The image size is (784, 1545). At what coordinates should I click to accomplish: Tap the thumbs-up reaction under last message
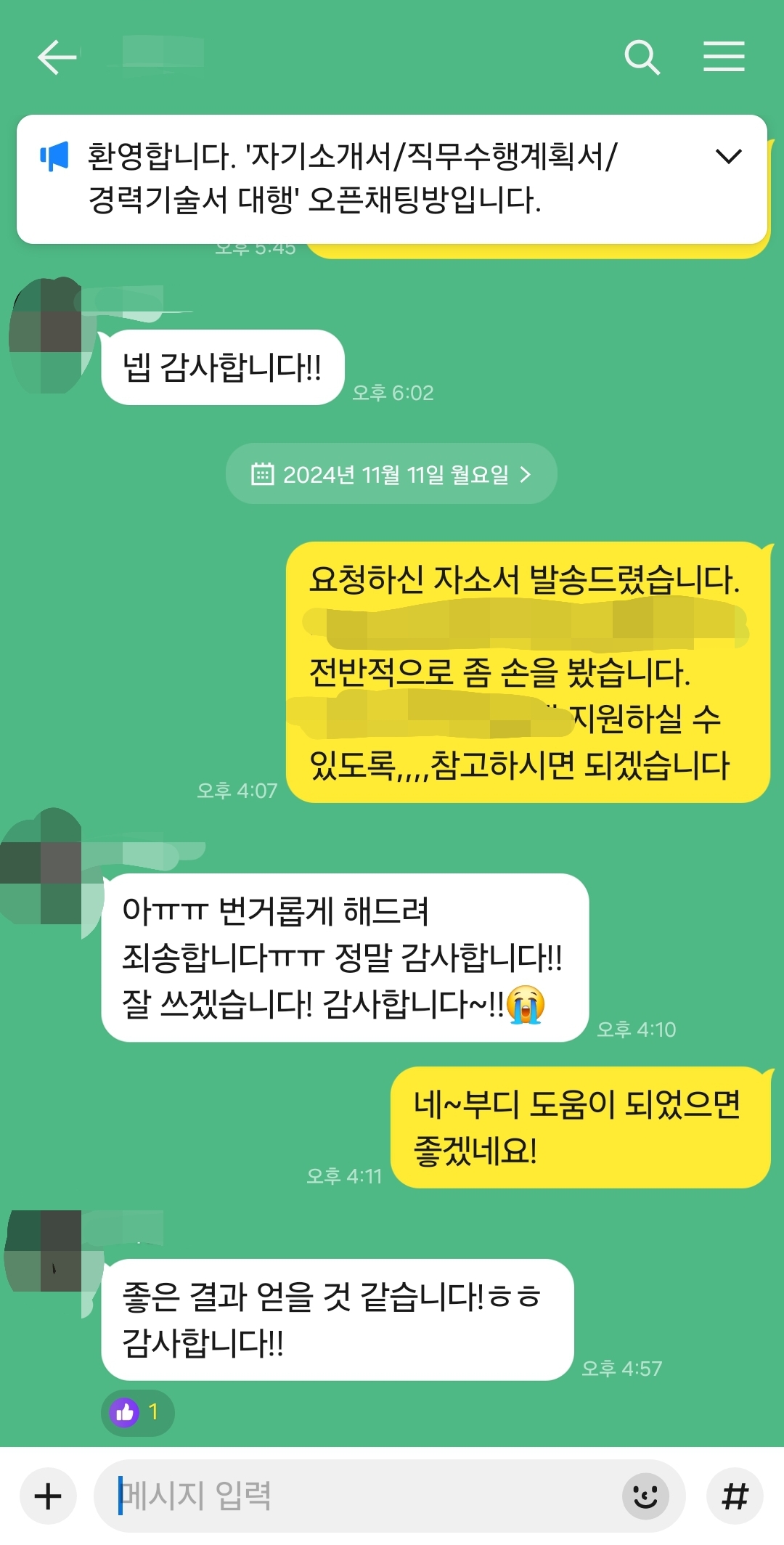tap(137, 1412)
